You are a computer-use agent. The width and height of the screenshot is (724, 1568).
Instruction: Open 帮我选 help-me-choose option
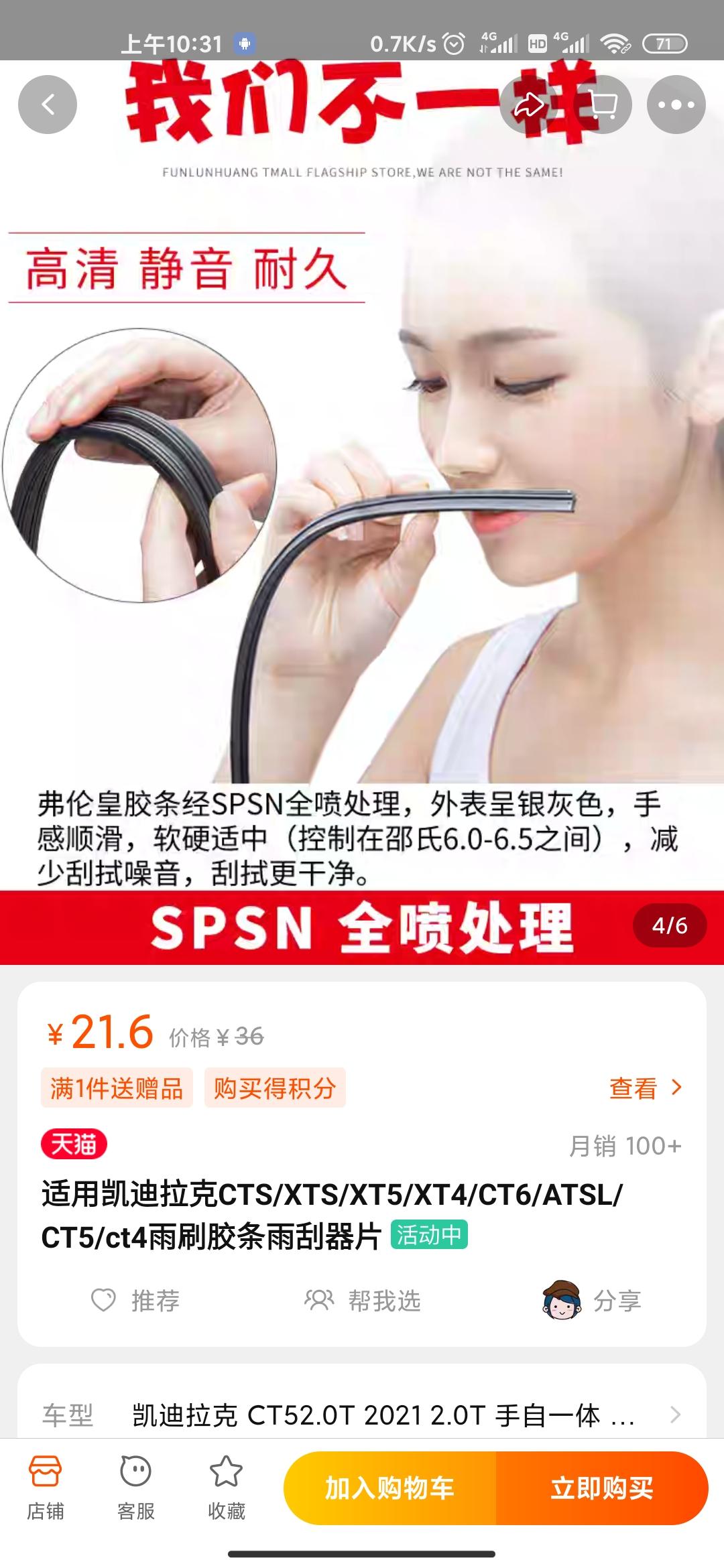[363, 1301]
